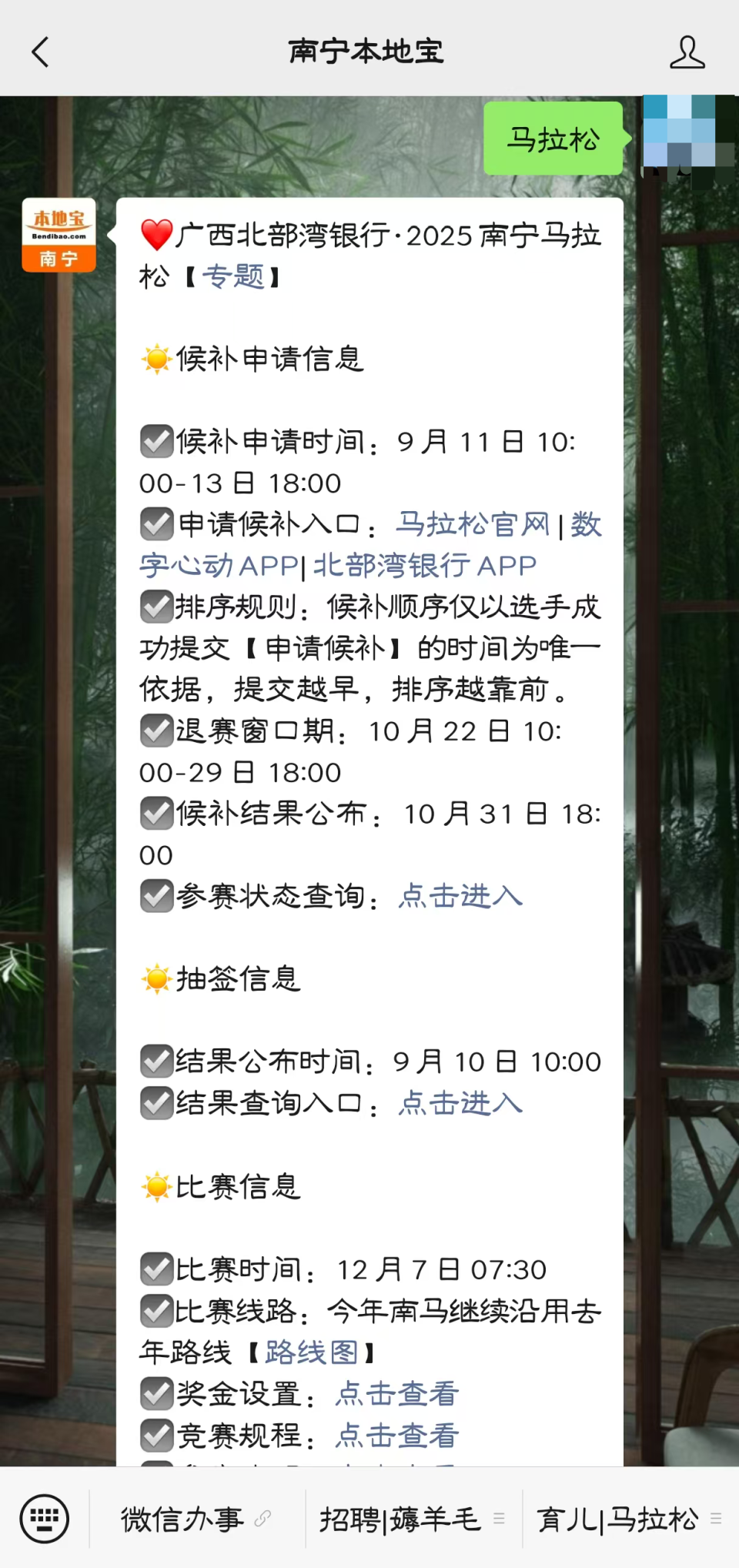The image size is (739, 1568).
Task: Tap the sun icon before 候补申请信息
Action: 156,359
